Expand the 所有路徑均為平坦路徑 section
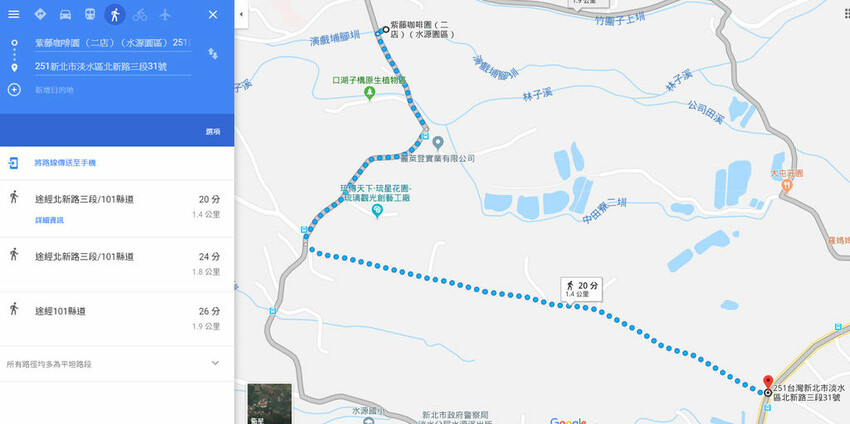 pos(214,363)
